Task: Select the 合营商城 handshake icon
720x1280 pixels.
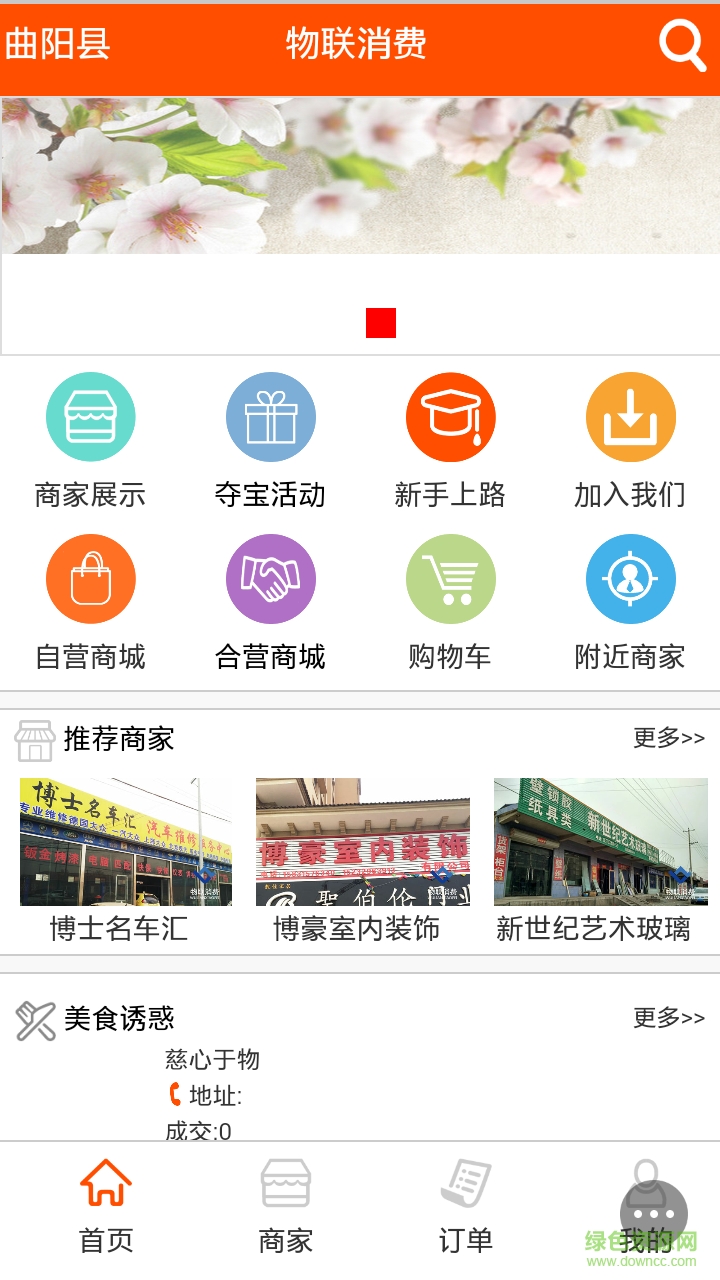Action: click(x=270, y=579)
